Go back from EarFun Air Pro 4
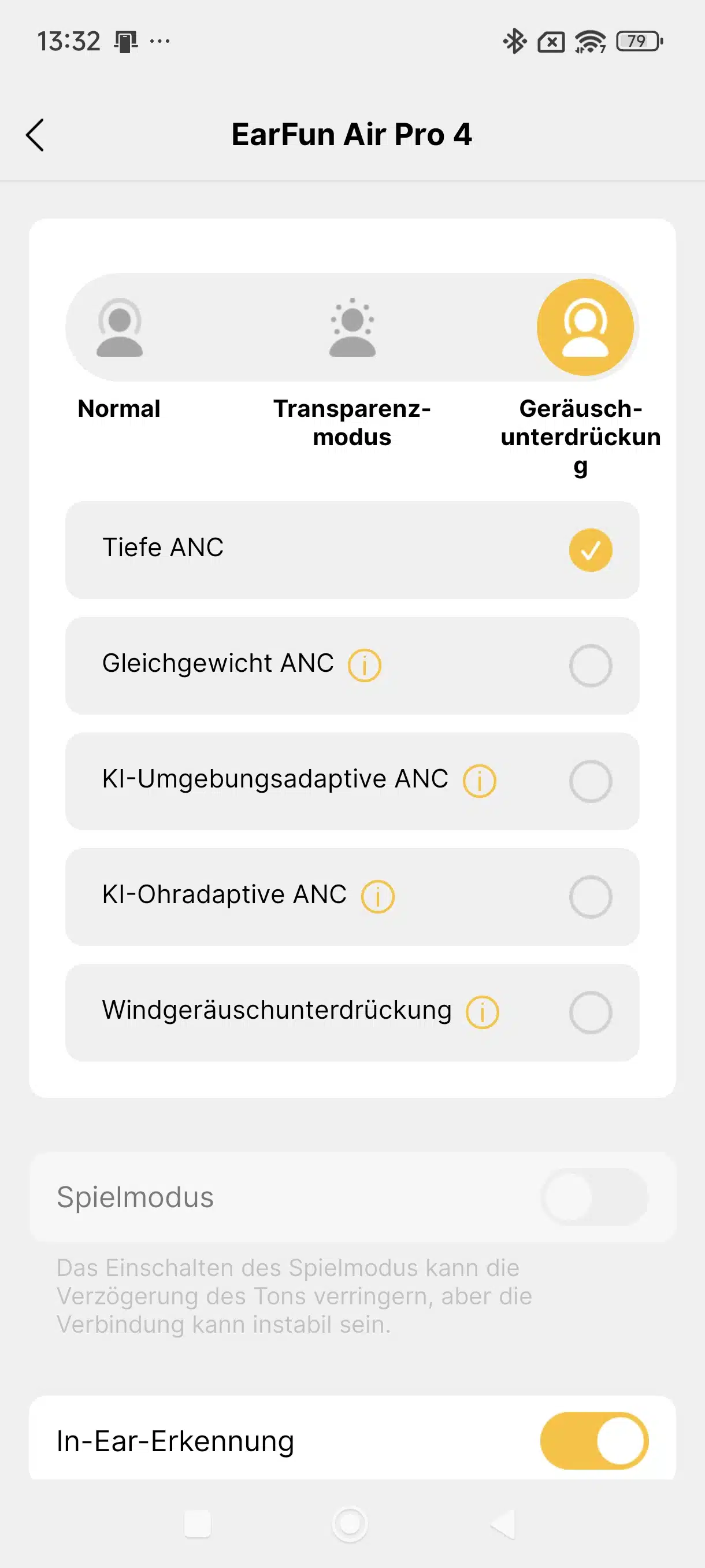Image resolution: width=705 pixels, height=1568 pixels. 35,135
